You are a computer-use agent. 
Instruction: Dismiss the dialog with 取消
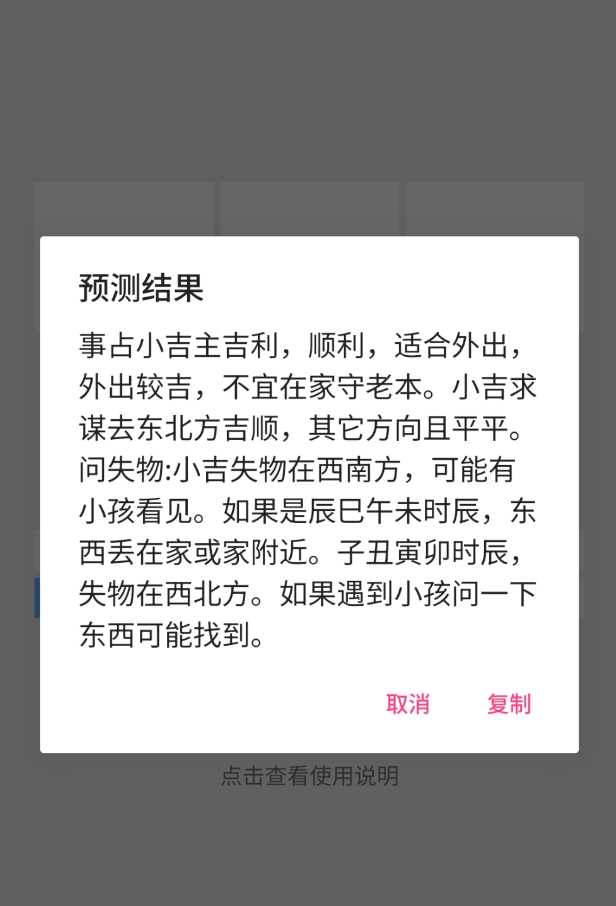(408, 704)
